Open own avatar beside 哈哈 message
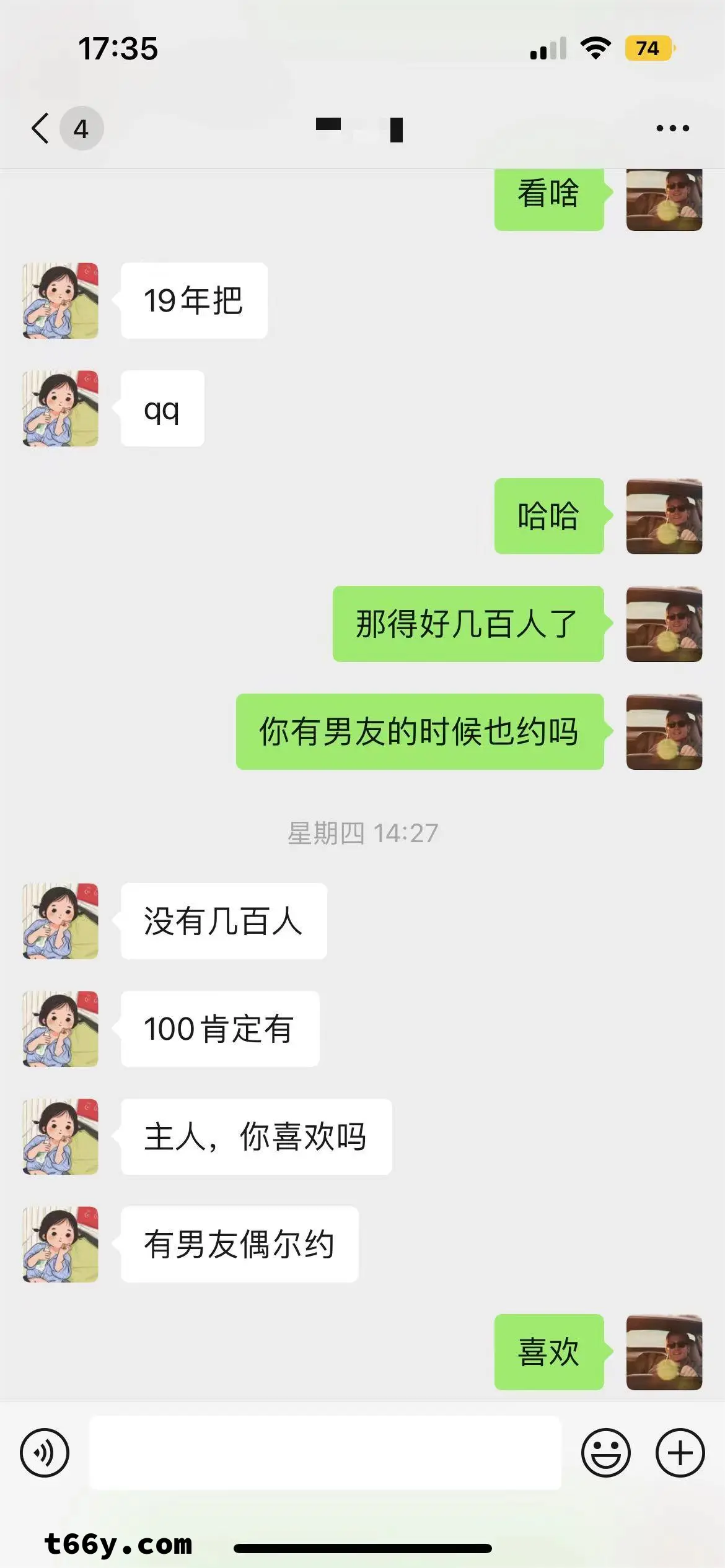This screenshot has height=1568, width=725. point(664,516)
